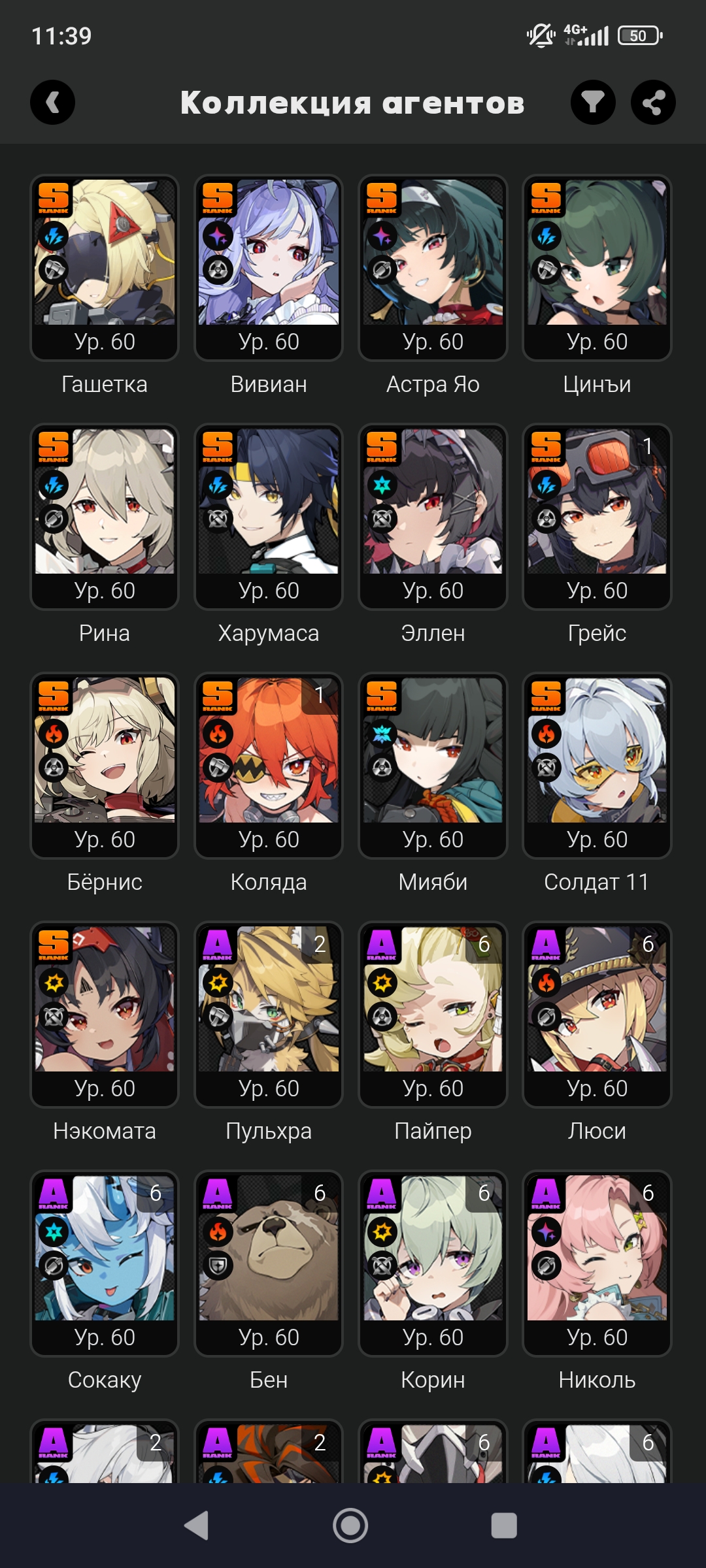The height and width of the screenshot is (1568, 706).
Task: View the Грейс agent card
Action: (597, 517)
